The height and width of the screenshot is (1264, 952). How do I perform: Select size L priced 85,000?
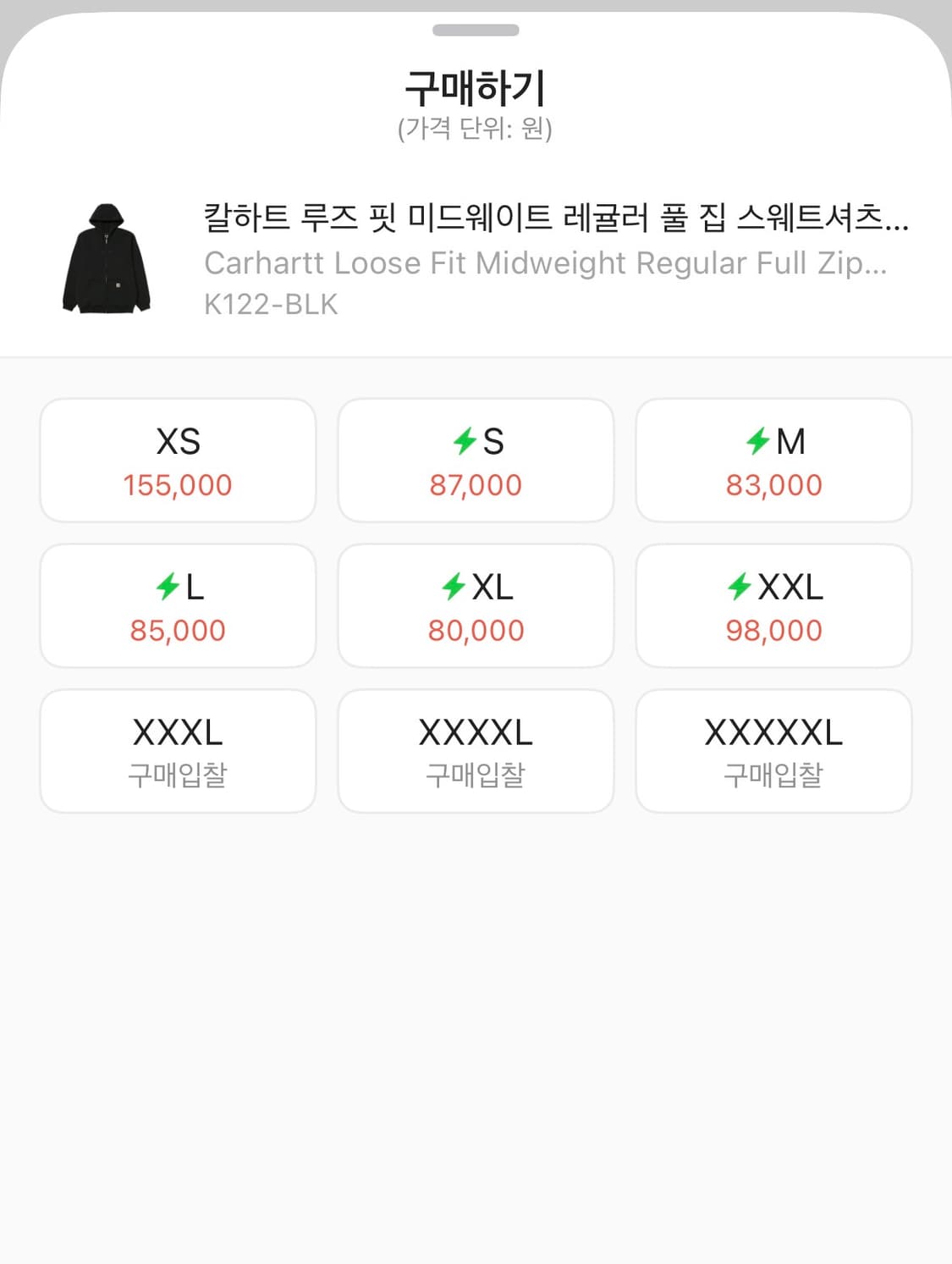point(177,605)
